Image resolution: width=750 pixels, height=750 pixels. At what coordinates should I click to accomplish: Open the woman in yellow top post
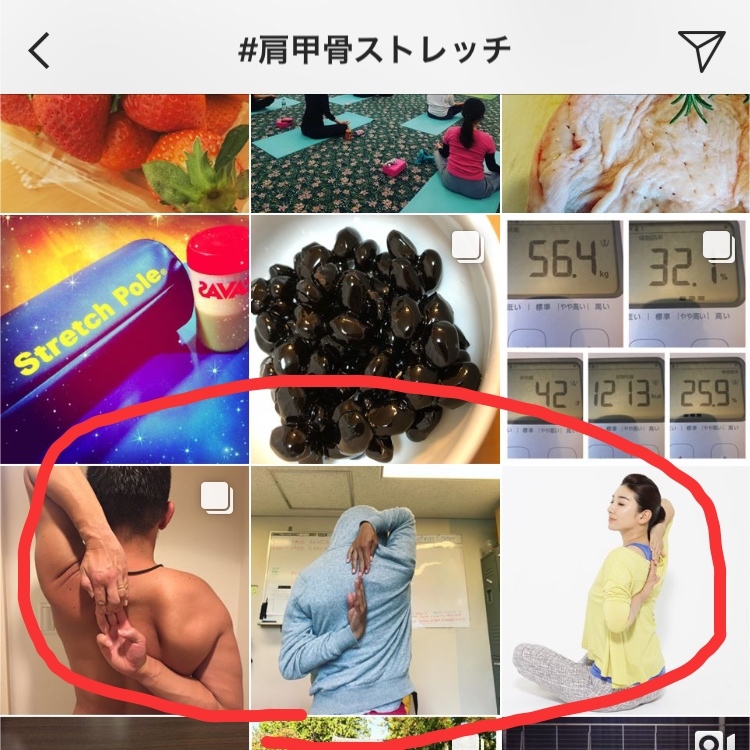tap(625, 590)
